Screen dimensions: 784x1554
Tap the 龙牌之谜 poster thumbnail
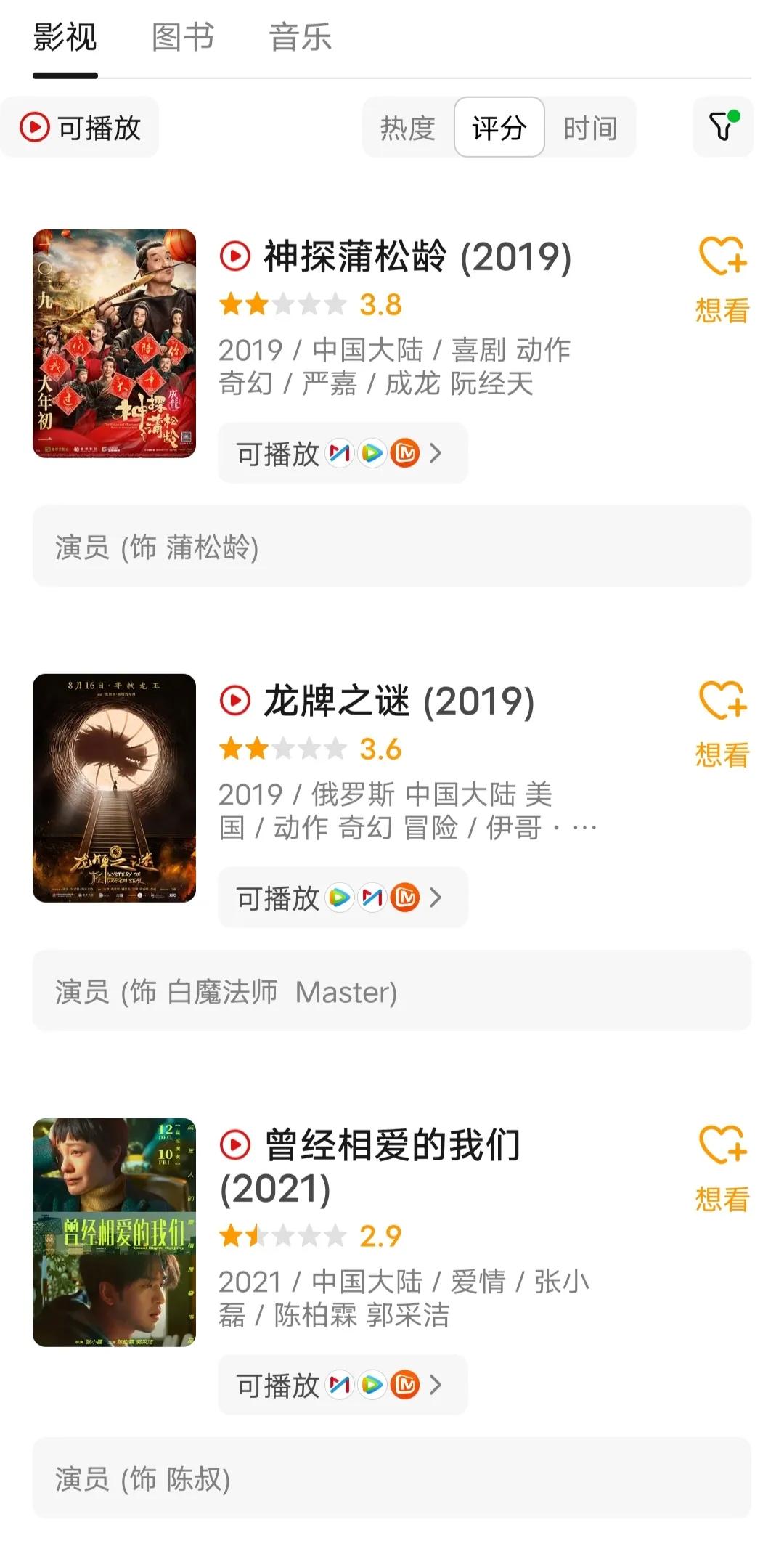[115, 788]
